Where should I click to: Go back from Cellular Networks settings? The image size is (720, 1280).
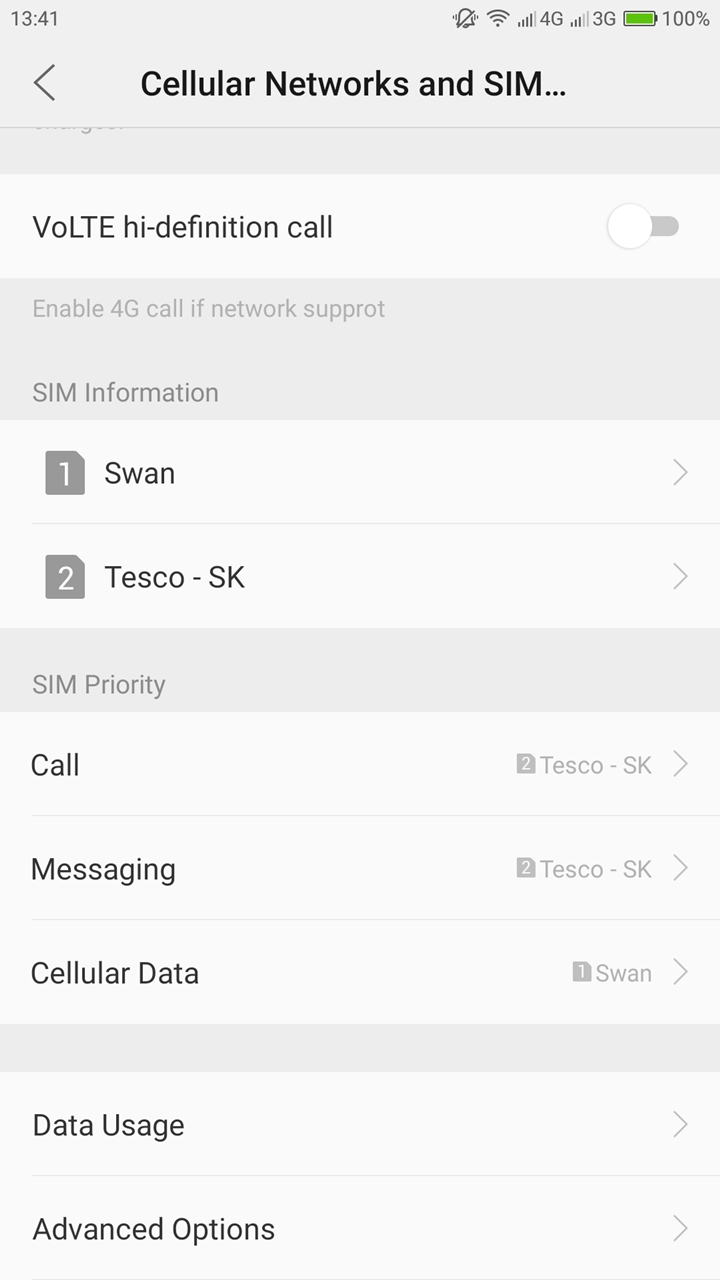click(x=45, y=83)
